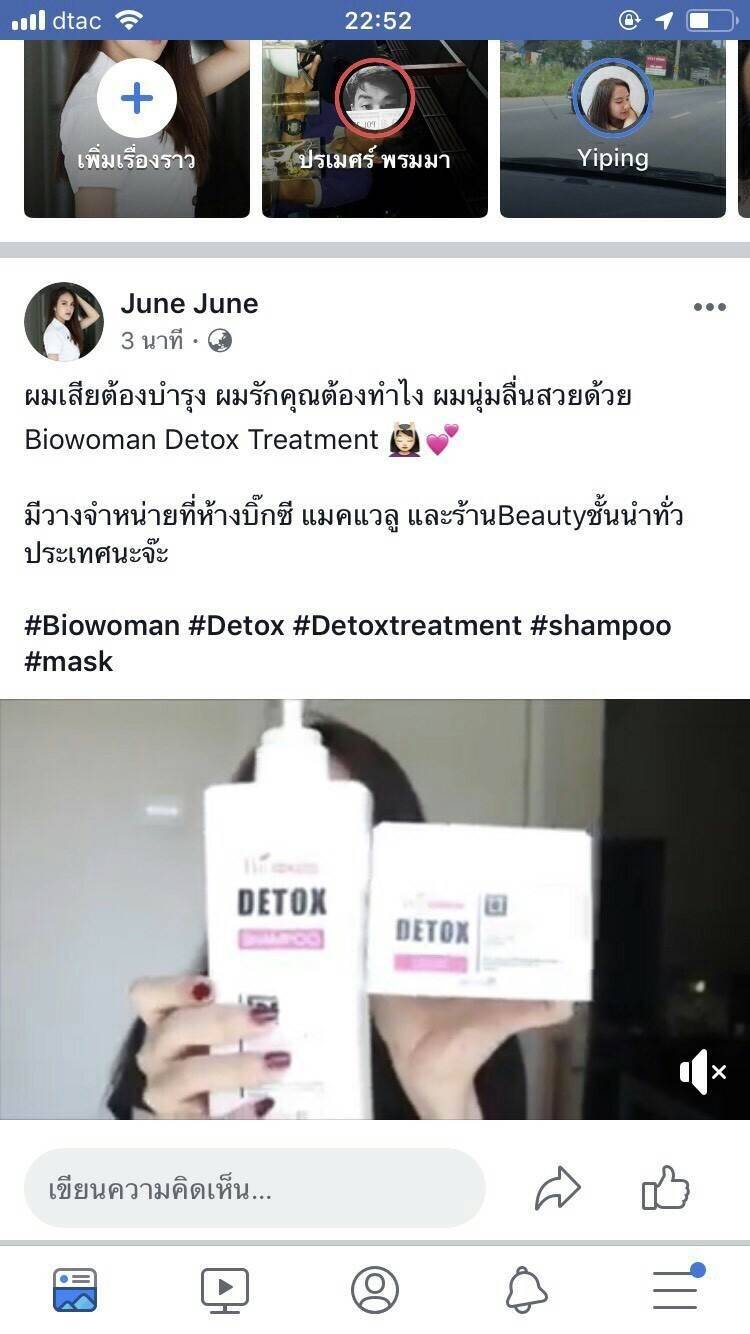Go to the Profile tab

375,1290
